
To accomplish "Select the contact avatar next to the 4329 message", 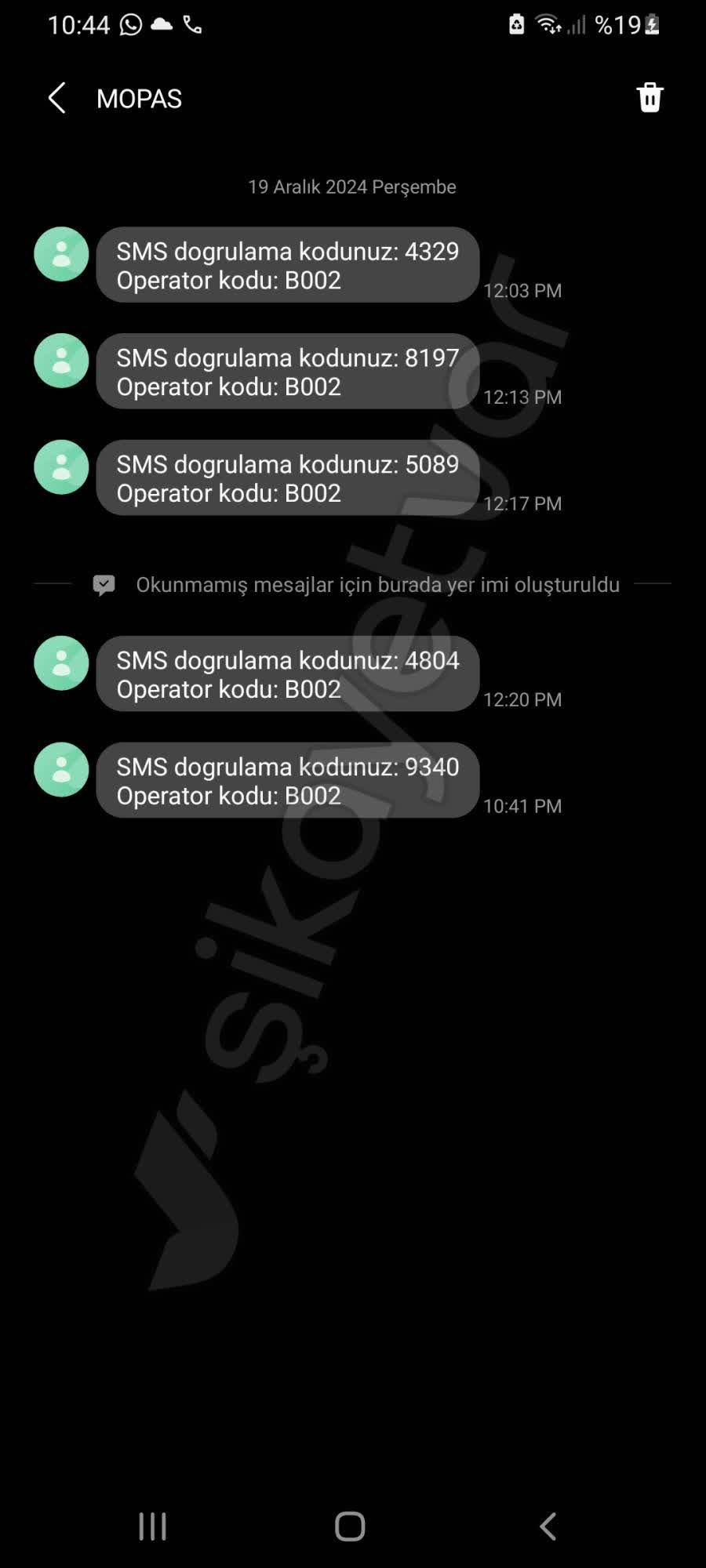I will [x=61, y=254].
